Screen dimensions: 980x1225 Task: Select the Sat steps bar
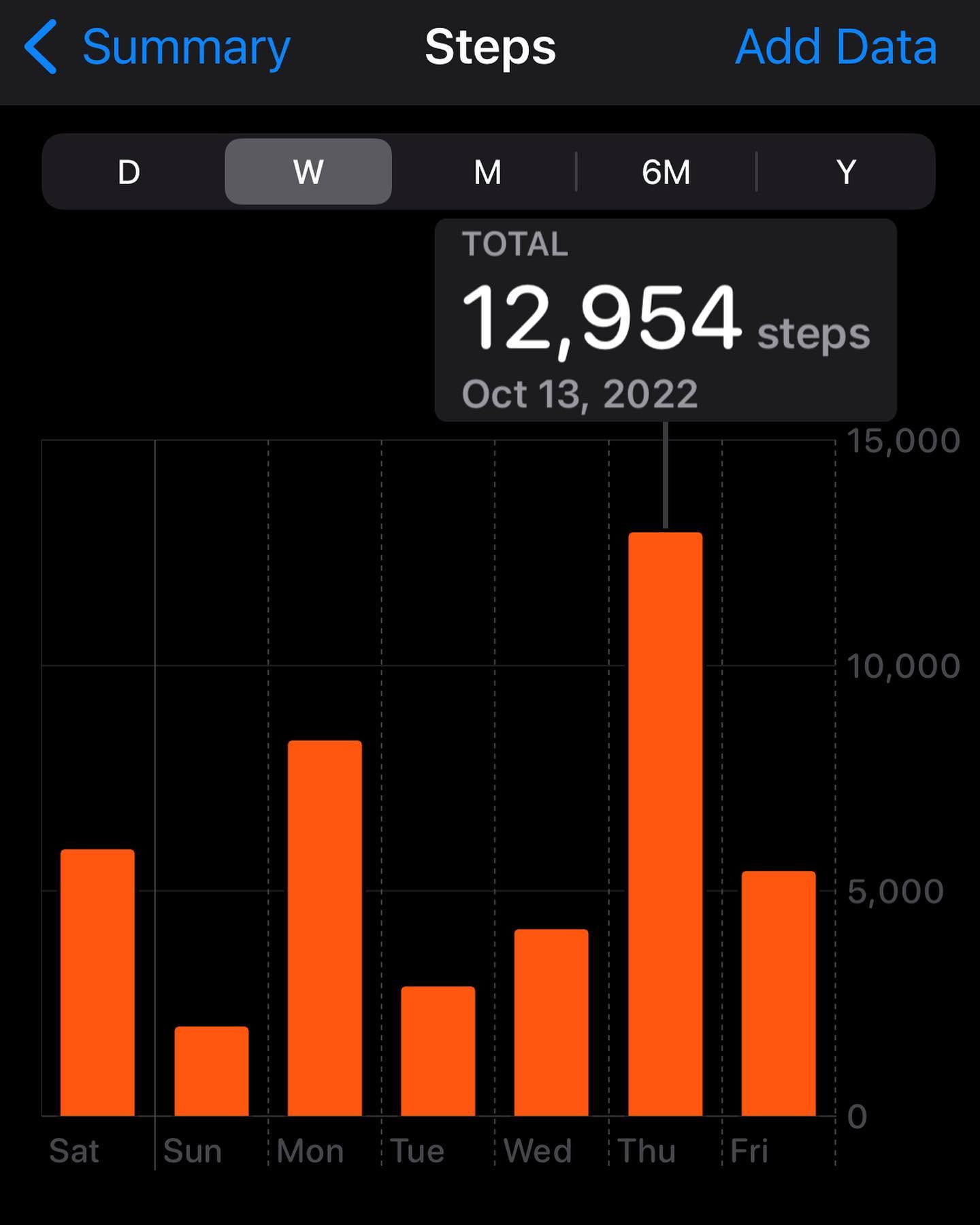click(97, 982)
